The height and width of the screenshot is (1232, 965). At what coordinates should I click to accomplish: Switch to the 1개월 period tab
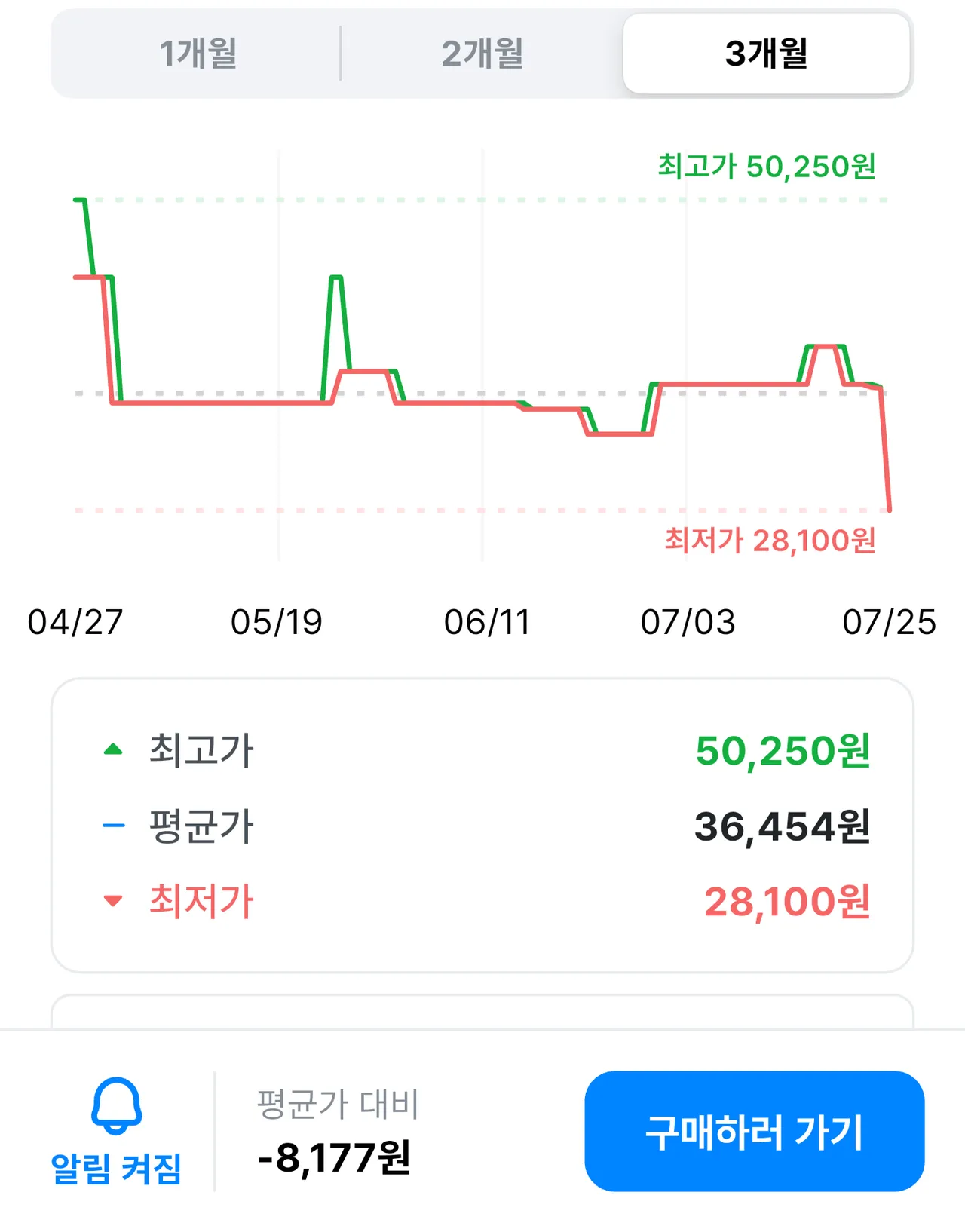[x=198, y=54]
